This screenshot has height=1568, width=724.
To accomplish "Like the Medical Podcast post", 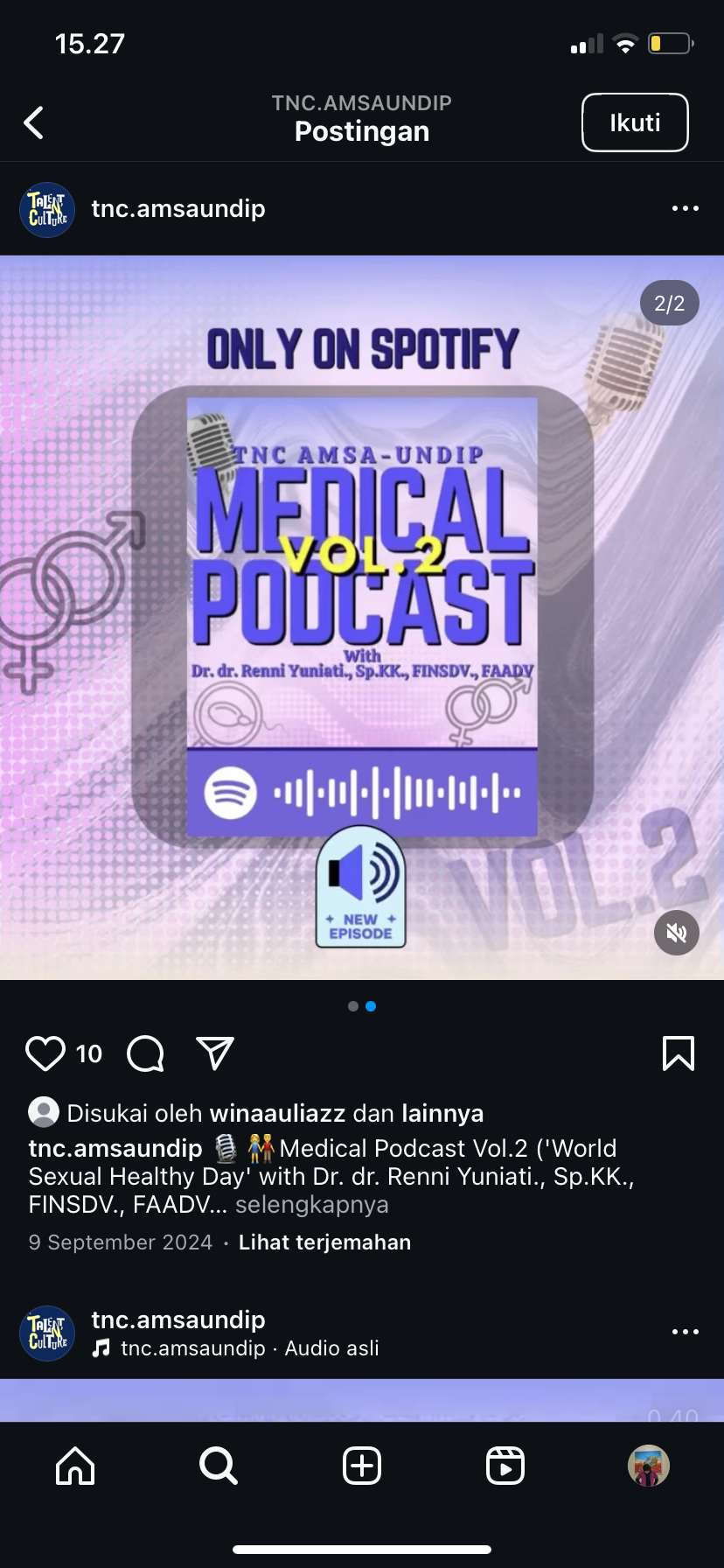I will tap(45, 1053).
